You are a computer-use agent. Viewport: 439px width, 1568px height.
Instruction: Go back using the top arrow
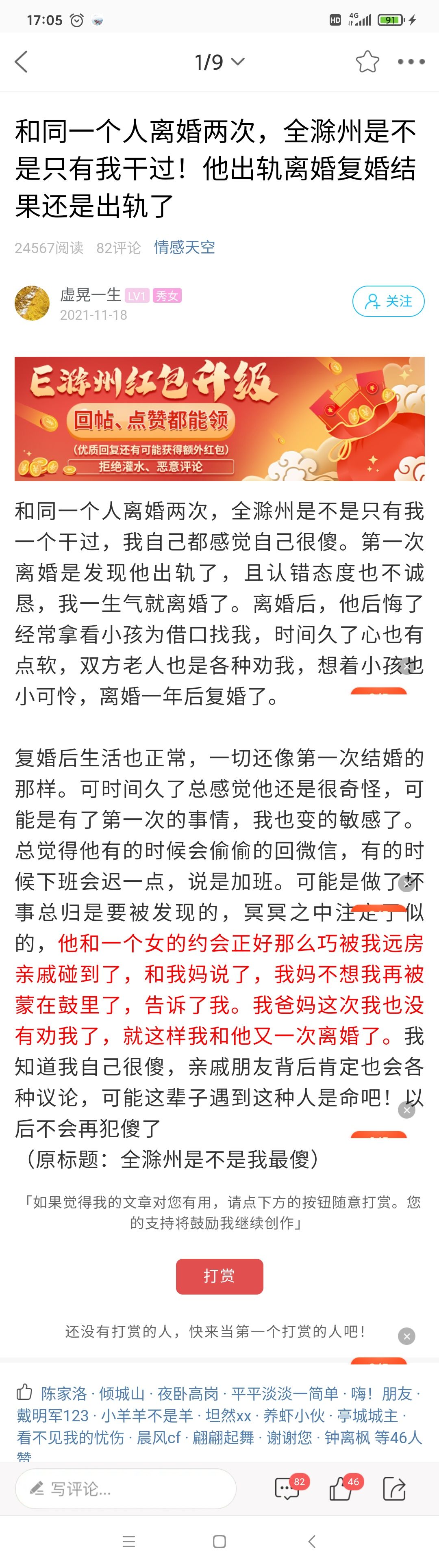(22, 61)
